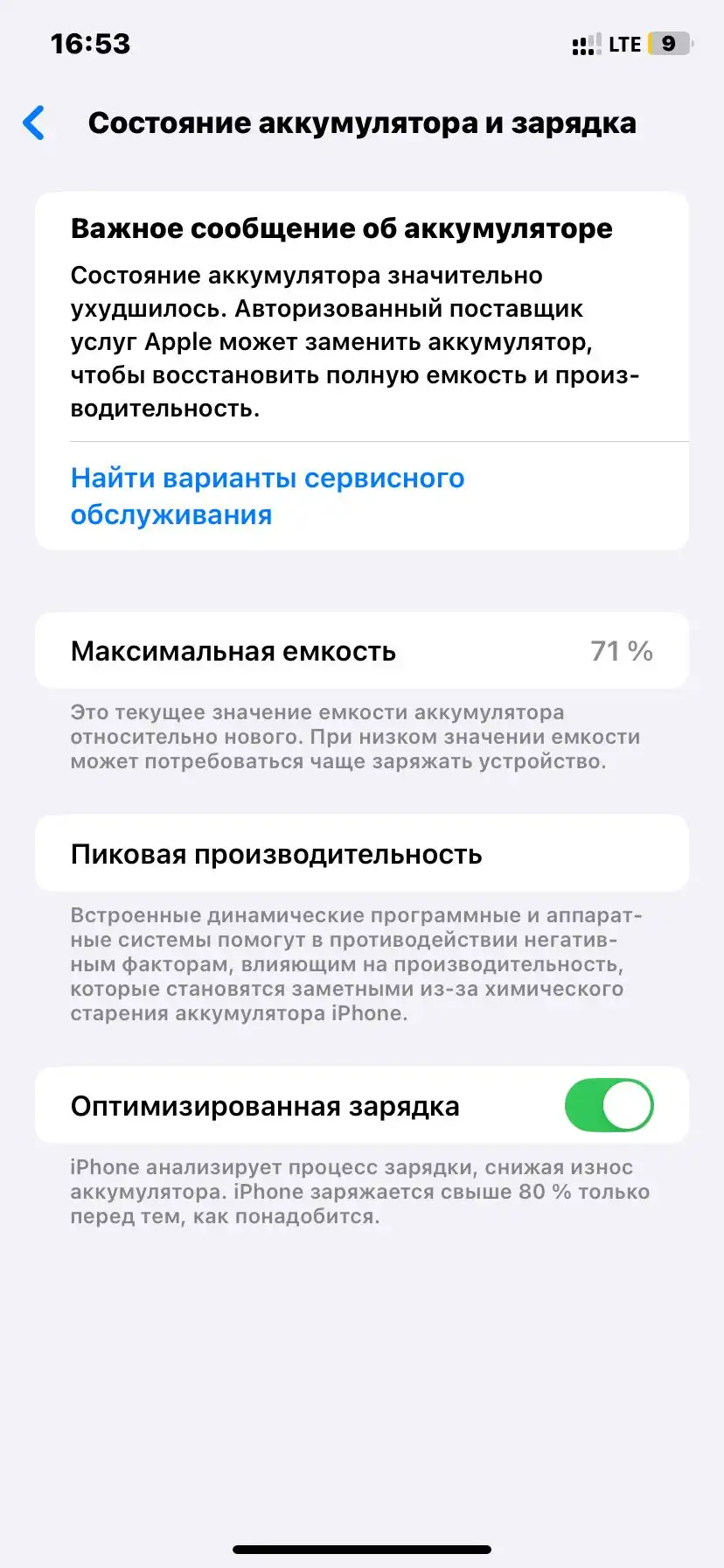Open 'Найти варианты сервисного обслуживания' link
The height and width of the screenshot is (1568, 724).
(x=267, y=496)
